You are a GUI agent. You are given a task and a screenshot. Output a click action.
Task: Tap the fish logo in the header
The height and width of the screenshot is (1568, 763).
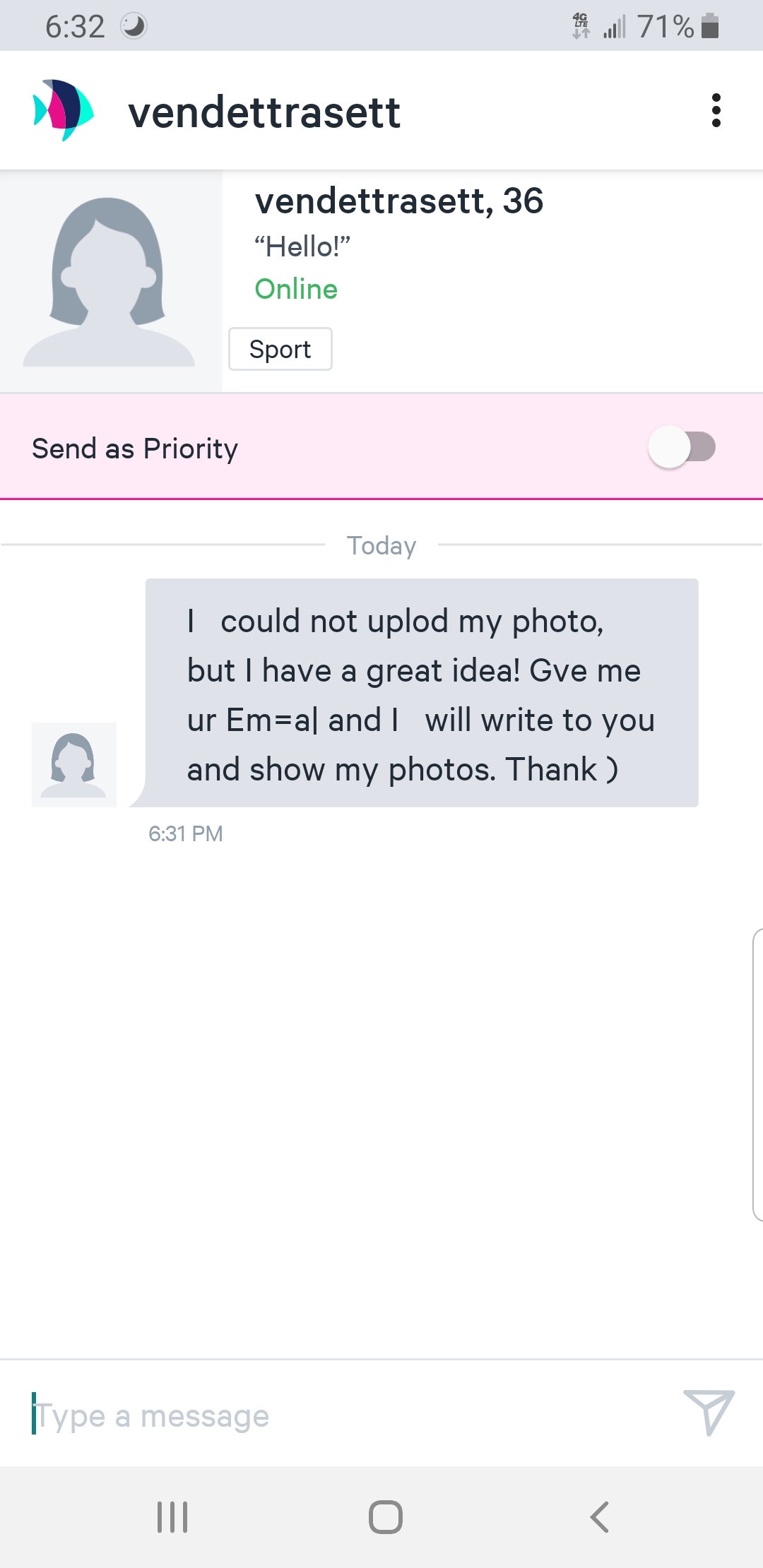64,110
